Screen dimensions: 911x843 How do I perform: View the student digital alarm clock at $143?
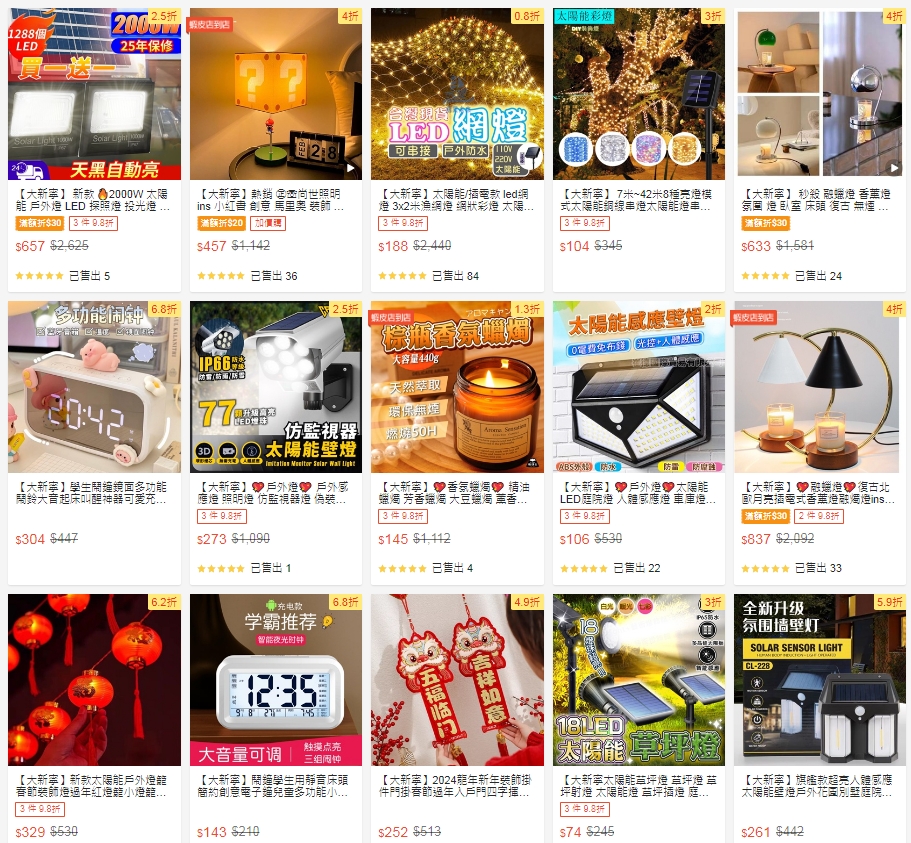(276, 680)
